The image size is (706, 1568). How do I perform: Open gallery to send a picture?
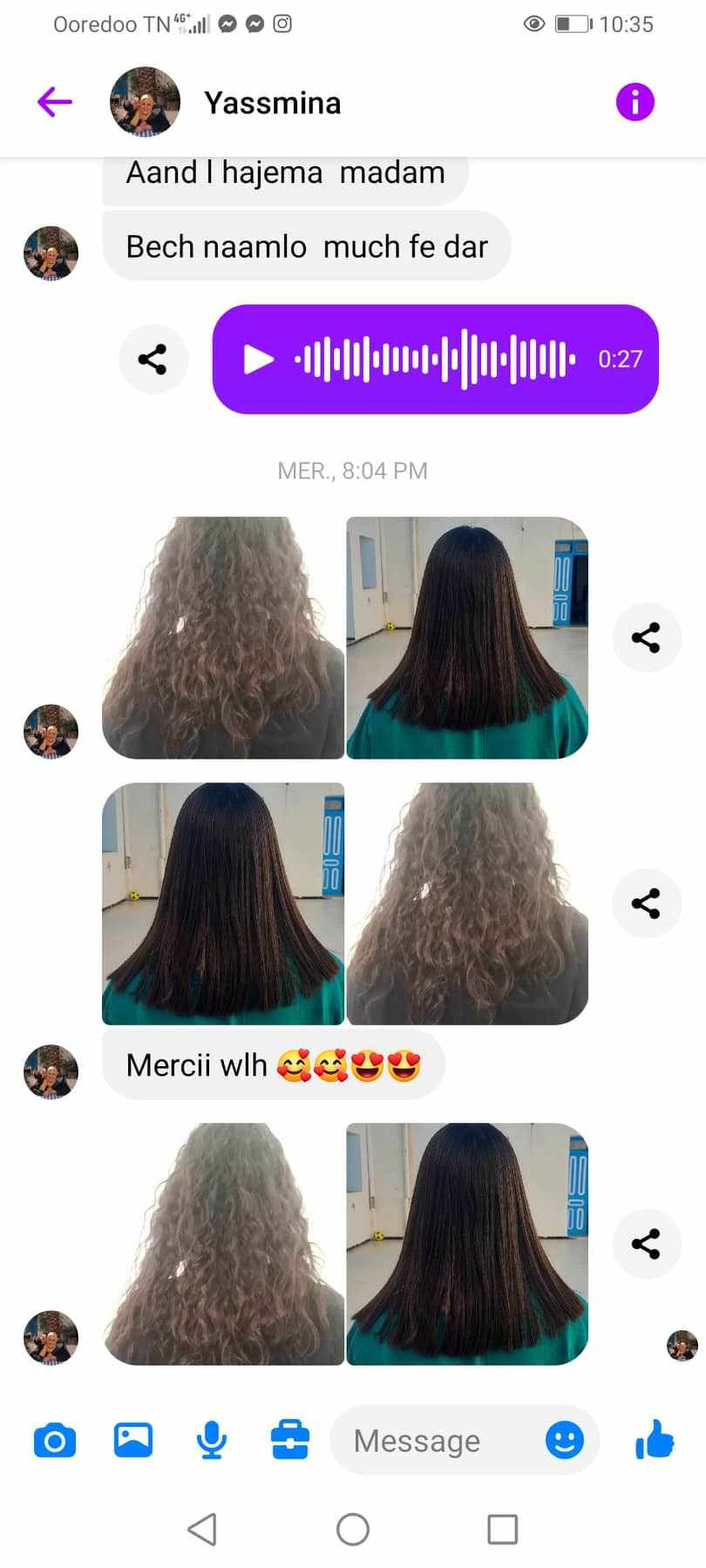click(133, 1440)
